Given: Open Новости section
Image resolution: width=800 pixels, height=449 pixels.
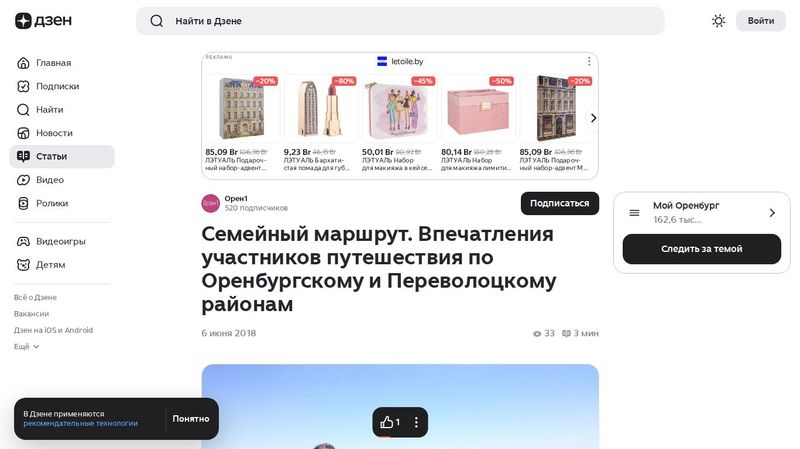Looking at the screenshot, I should tap(54, 133).
